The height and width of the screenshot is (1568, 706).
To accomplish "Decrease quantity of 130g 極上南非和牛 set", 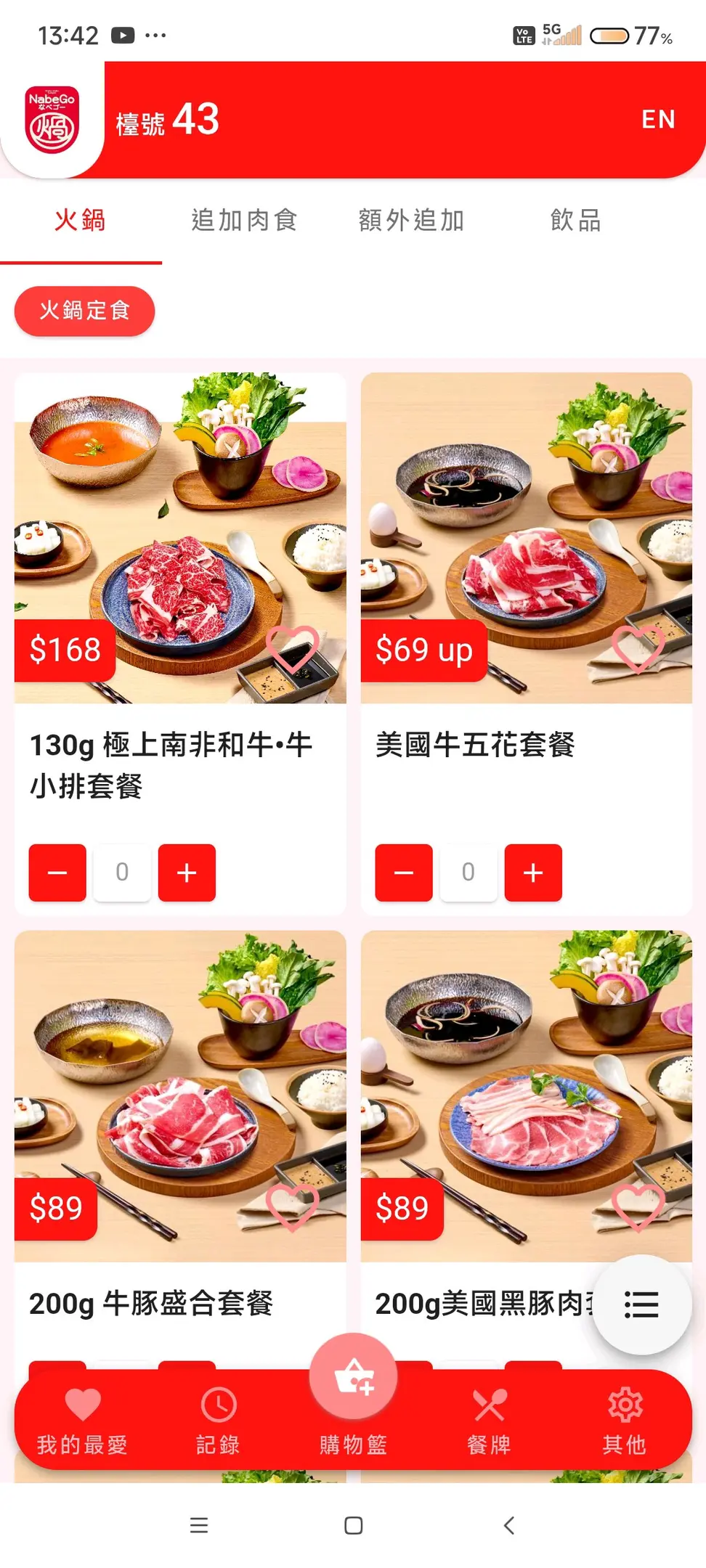I will (57, 873).
